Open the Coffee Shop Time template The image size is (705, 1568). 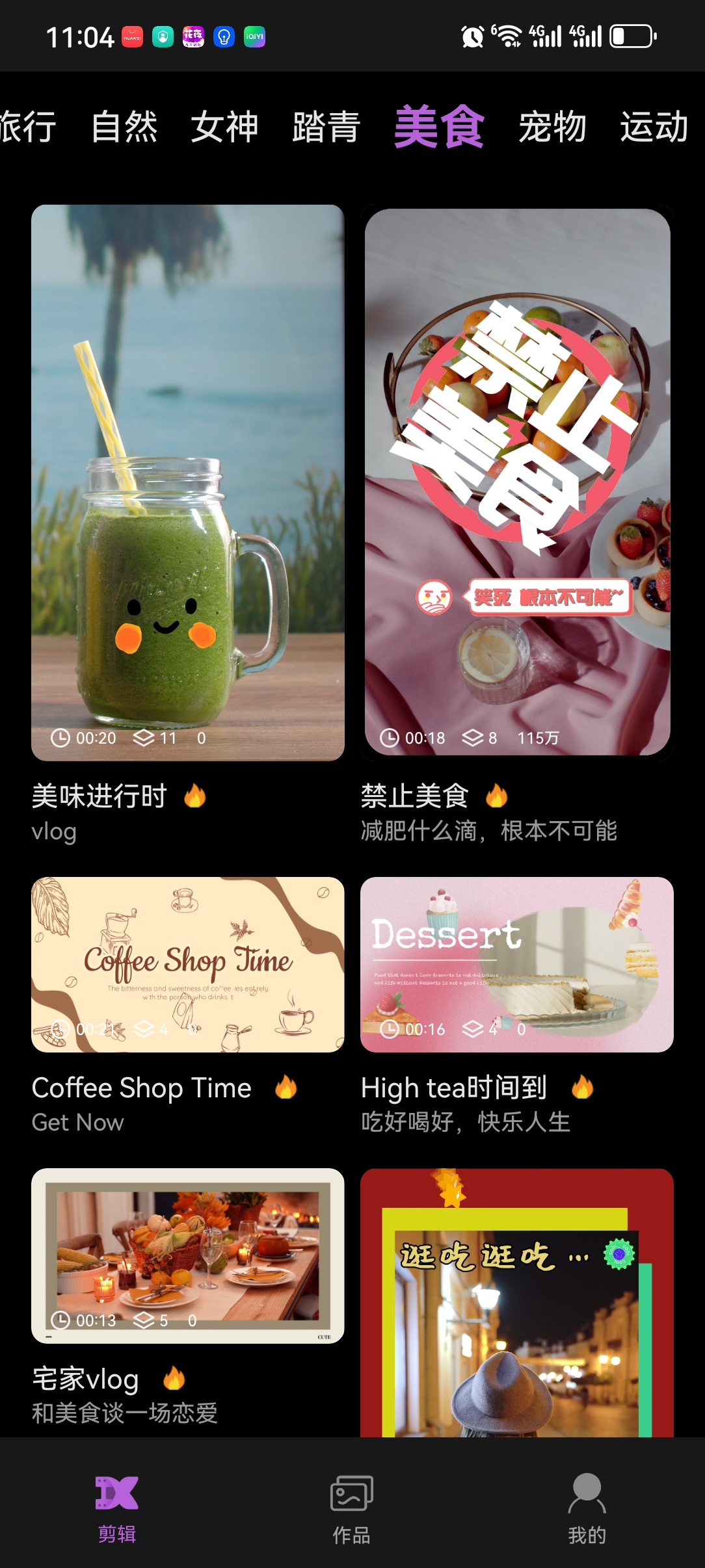[187, 964]
